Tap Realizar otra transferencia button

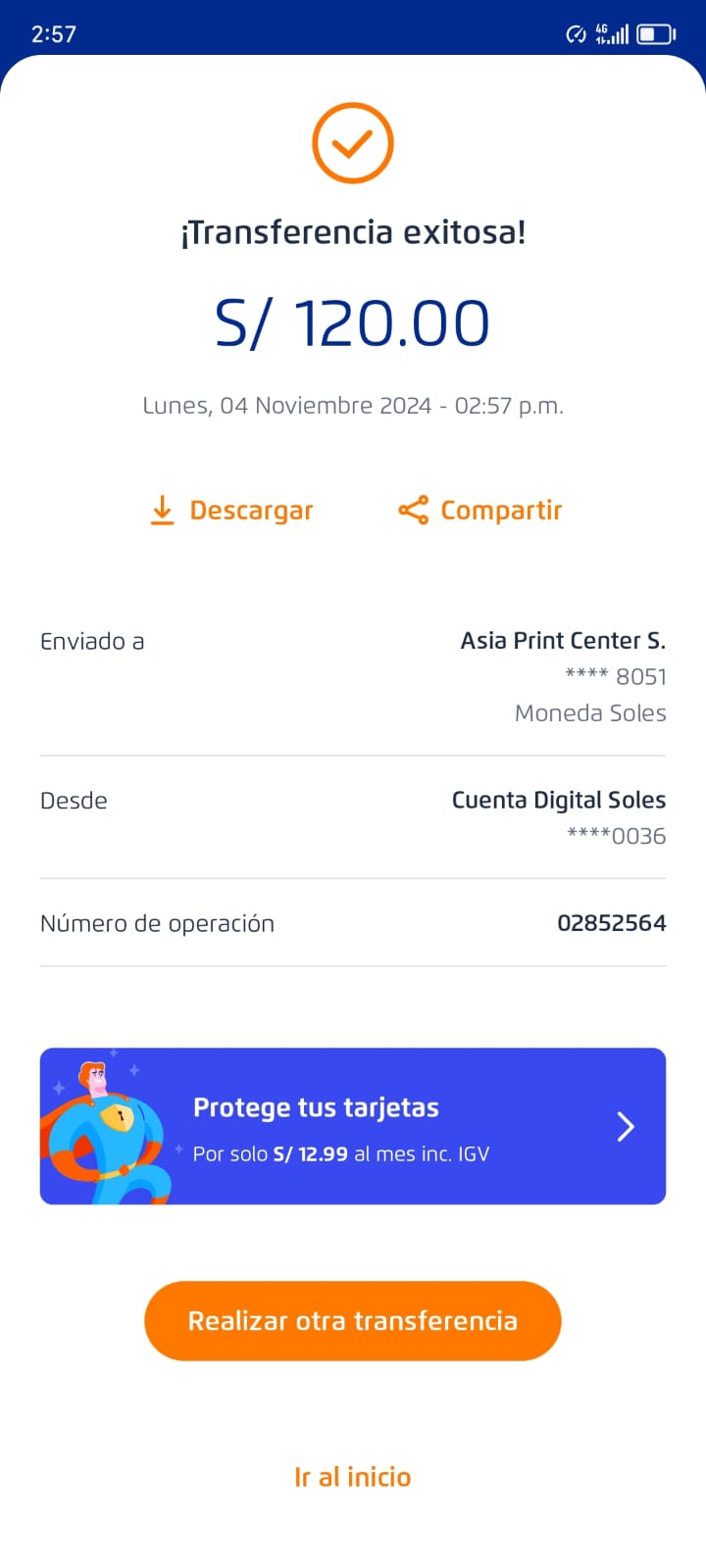[x=353, y=1320]
